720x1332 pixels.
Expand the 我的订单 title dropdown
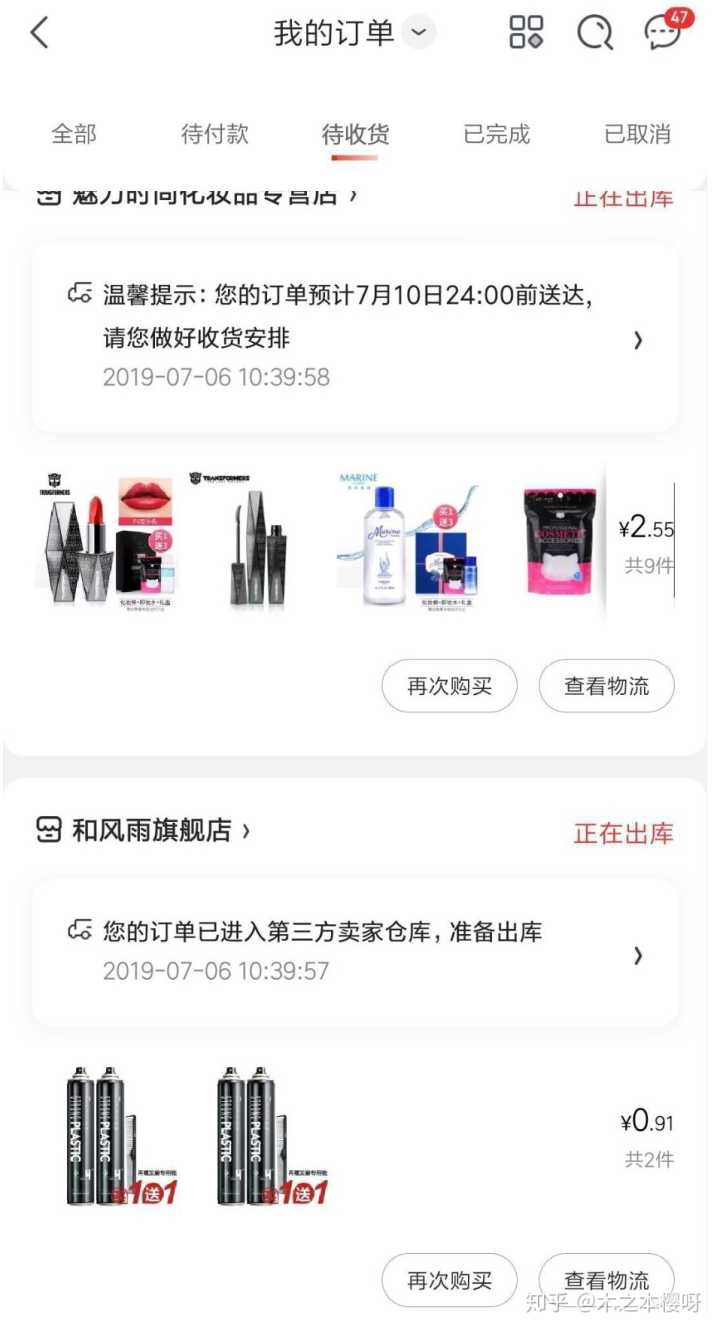point(419,33)
